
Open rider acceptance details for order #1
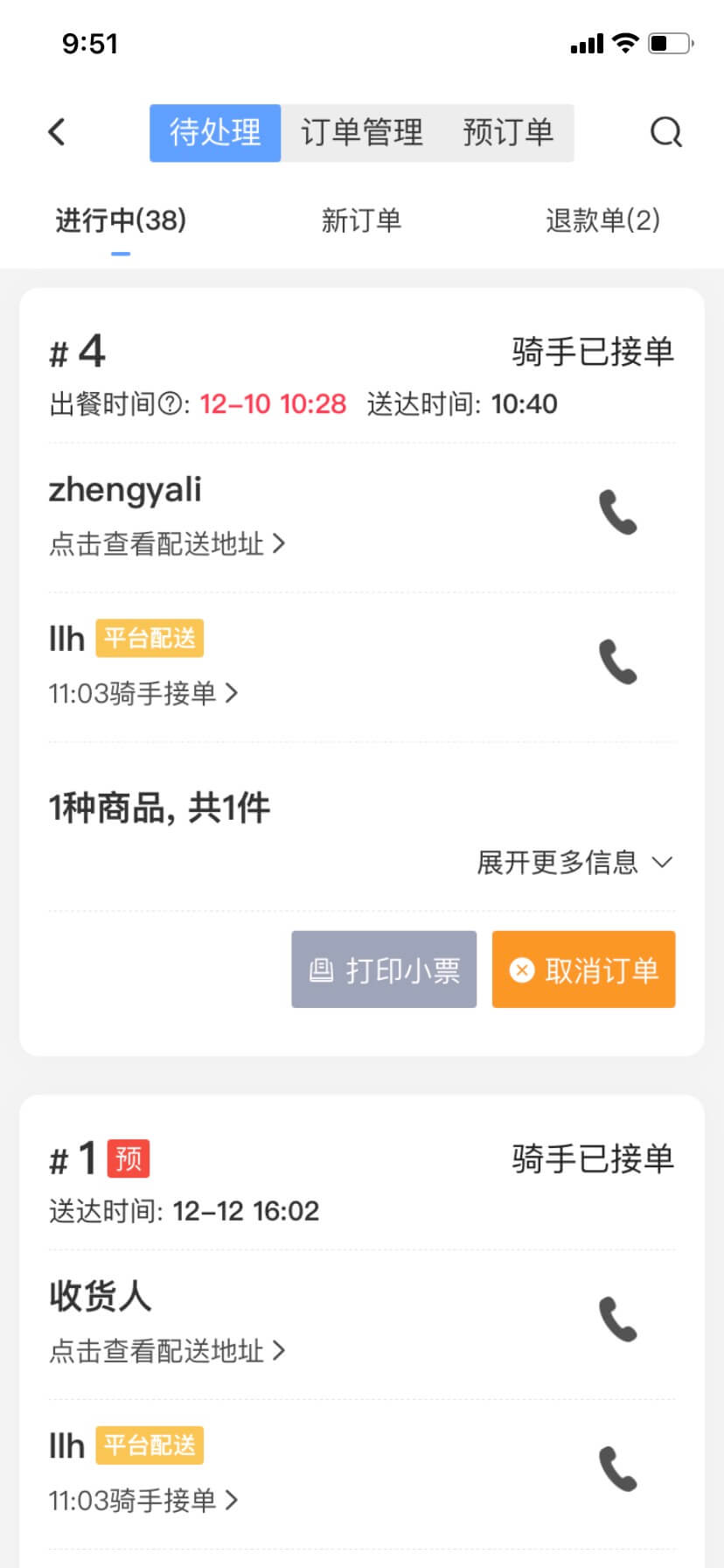[143, 1501]
